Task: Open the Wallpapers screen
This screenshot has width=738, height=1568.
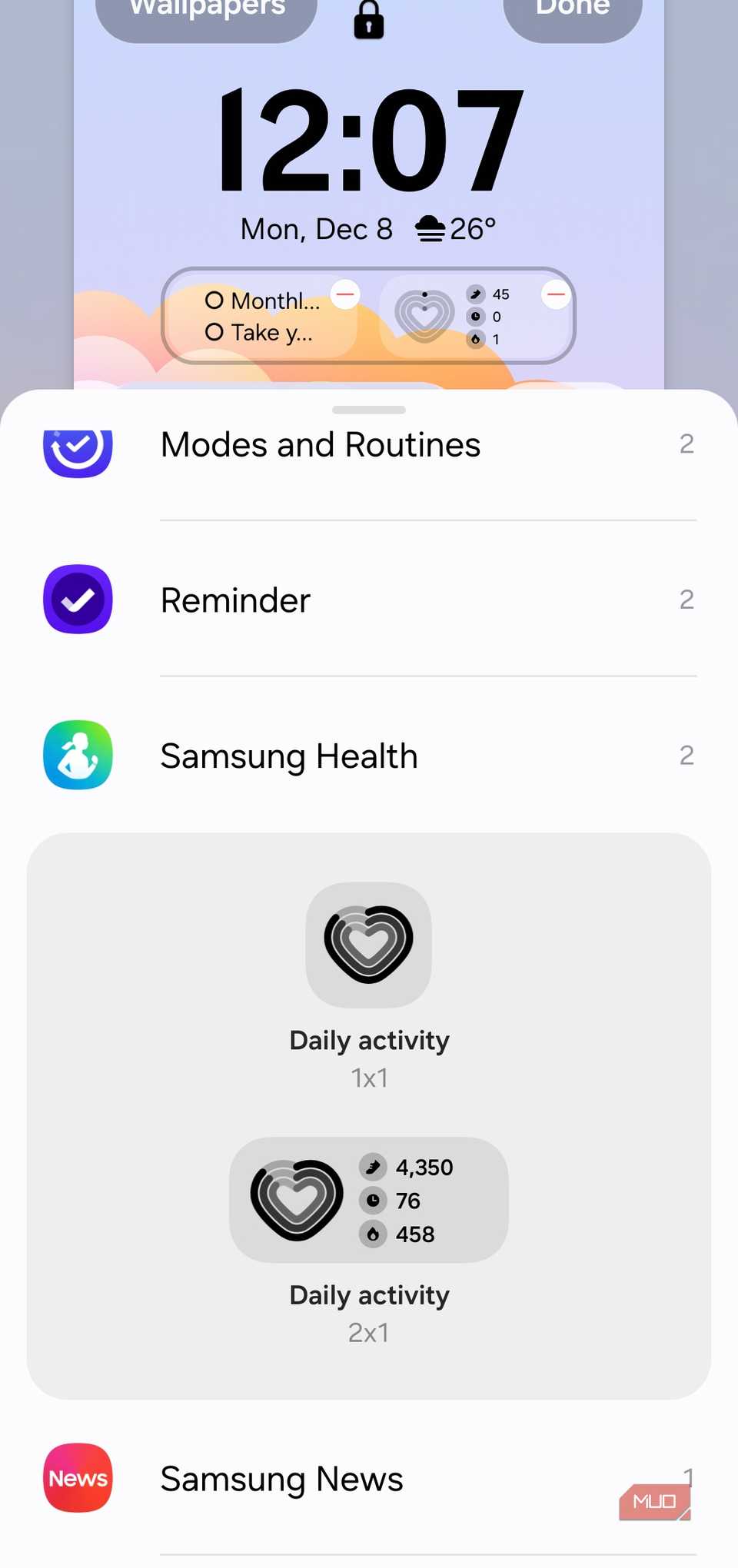Action: [x=205, y=9]
